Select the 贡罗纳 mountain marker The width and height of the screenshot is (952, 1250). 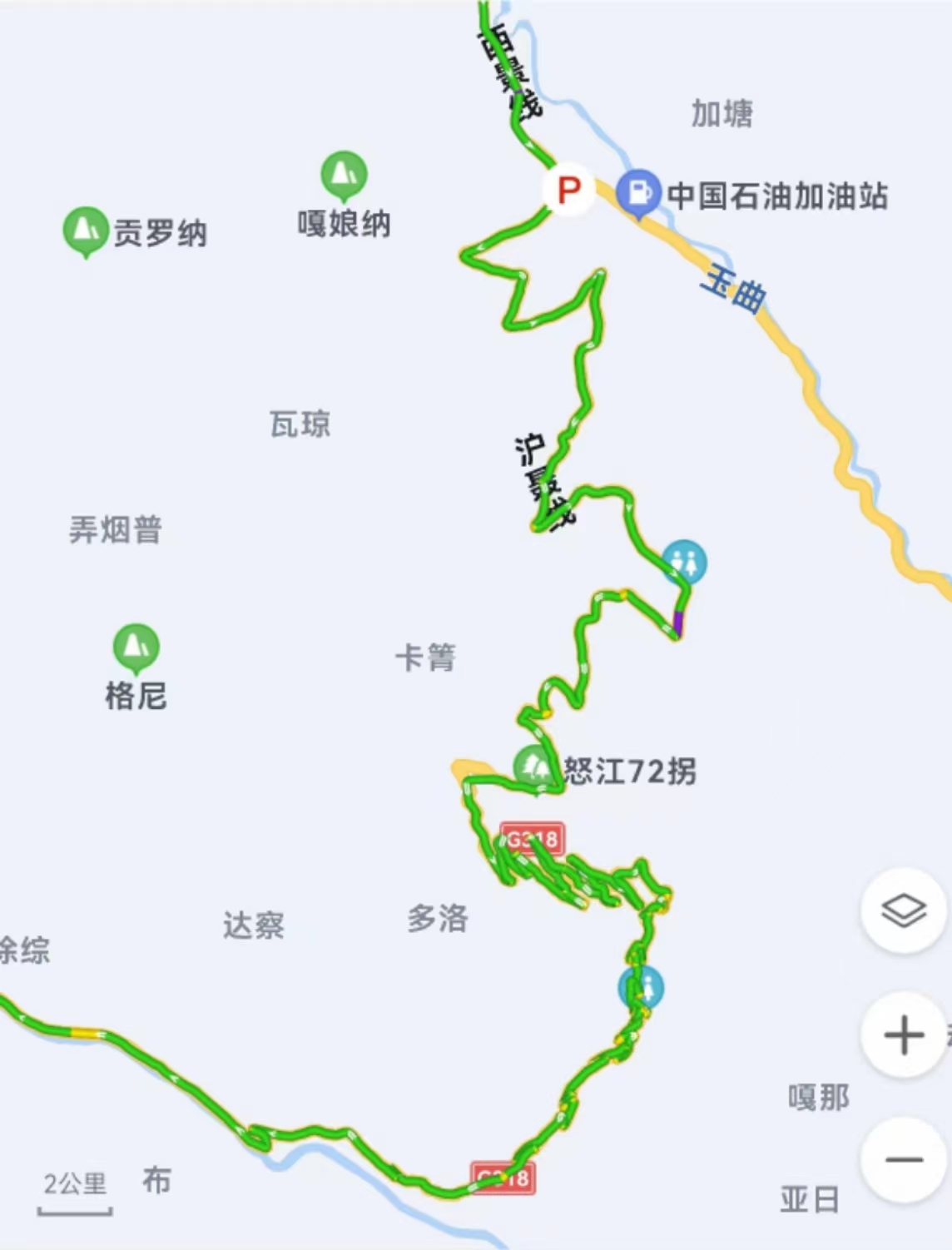click(86, 231)
